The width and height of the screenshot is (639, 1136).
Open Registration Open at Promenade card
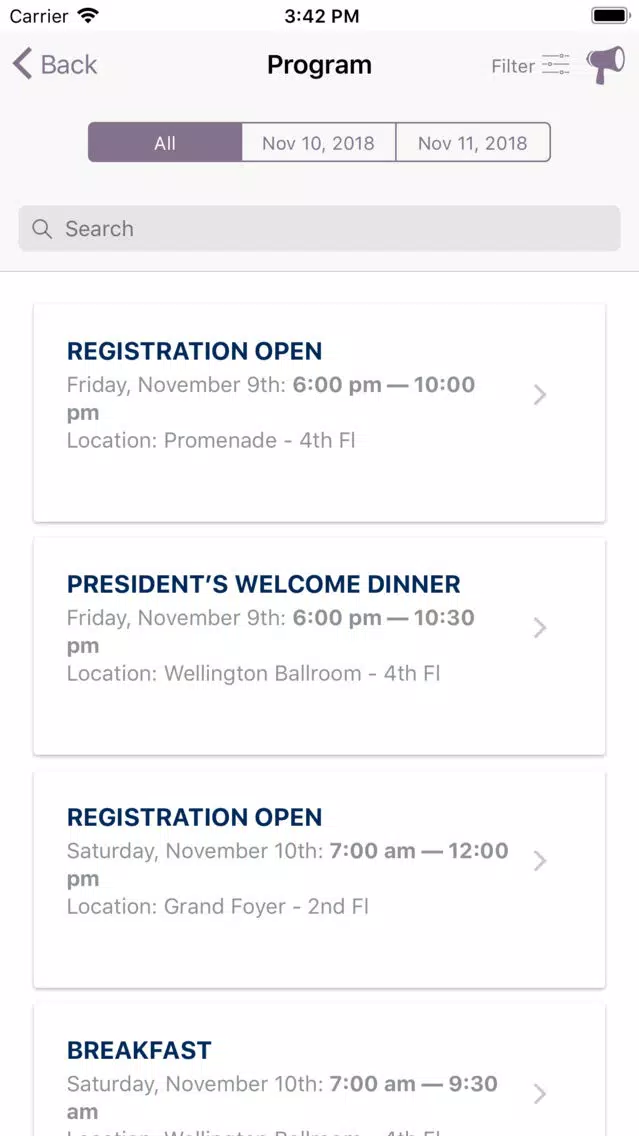click(320, 412)
